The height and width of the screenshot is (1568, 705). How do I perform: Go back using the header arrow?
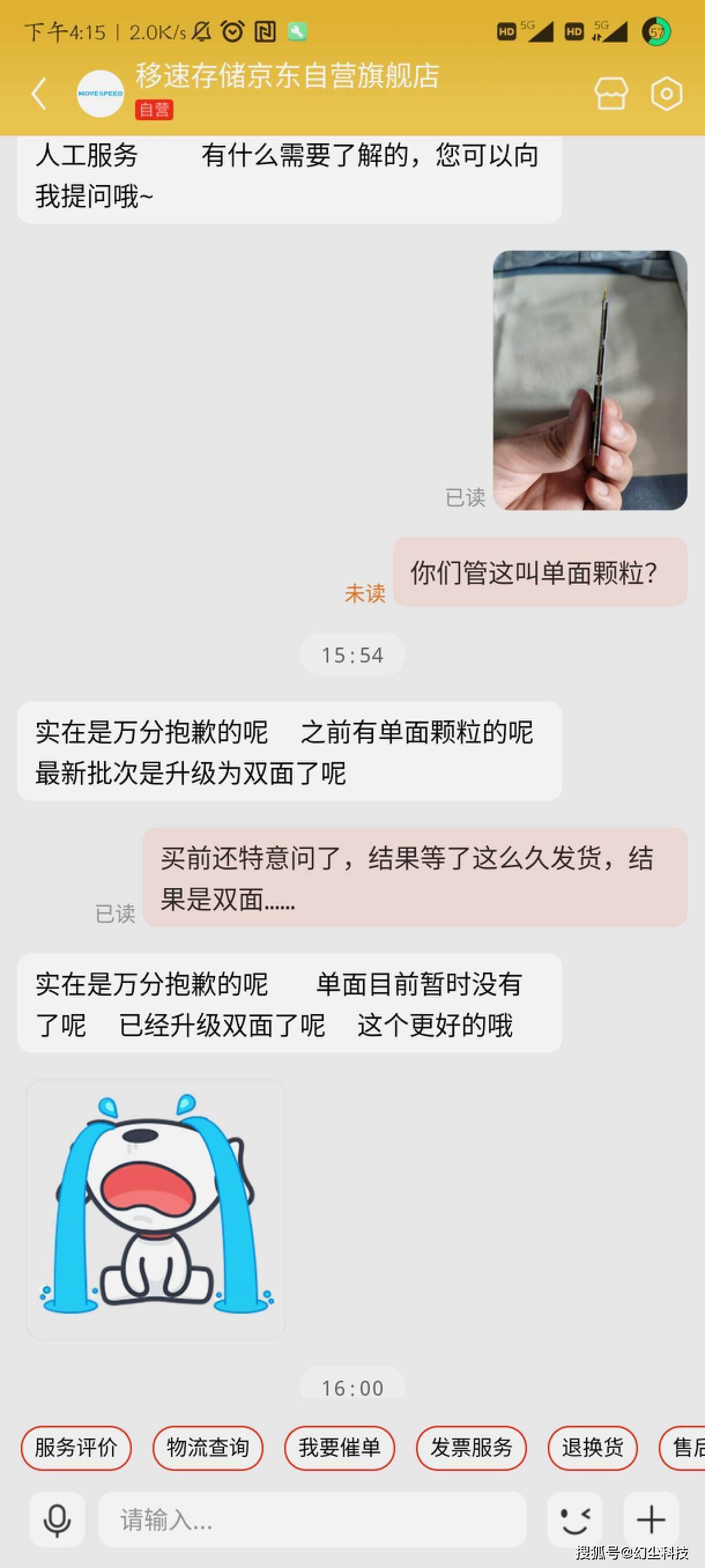(39, 94)
